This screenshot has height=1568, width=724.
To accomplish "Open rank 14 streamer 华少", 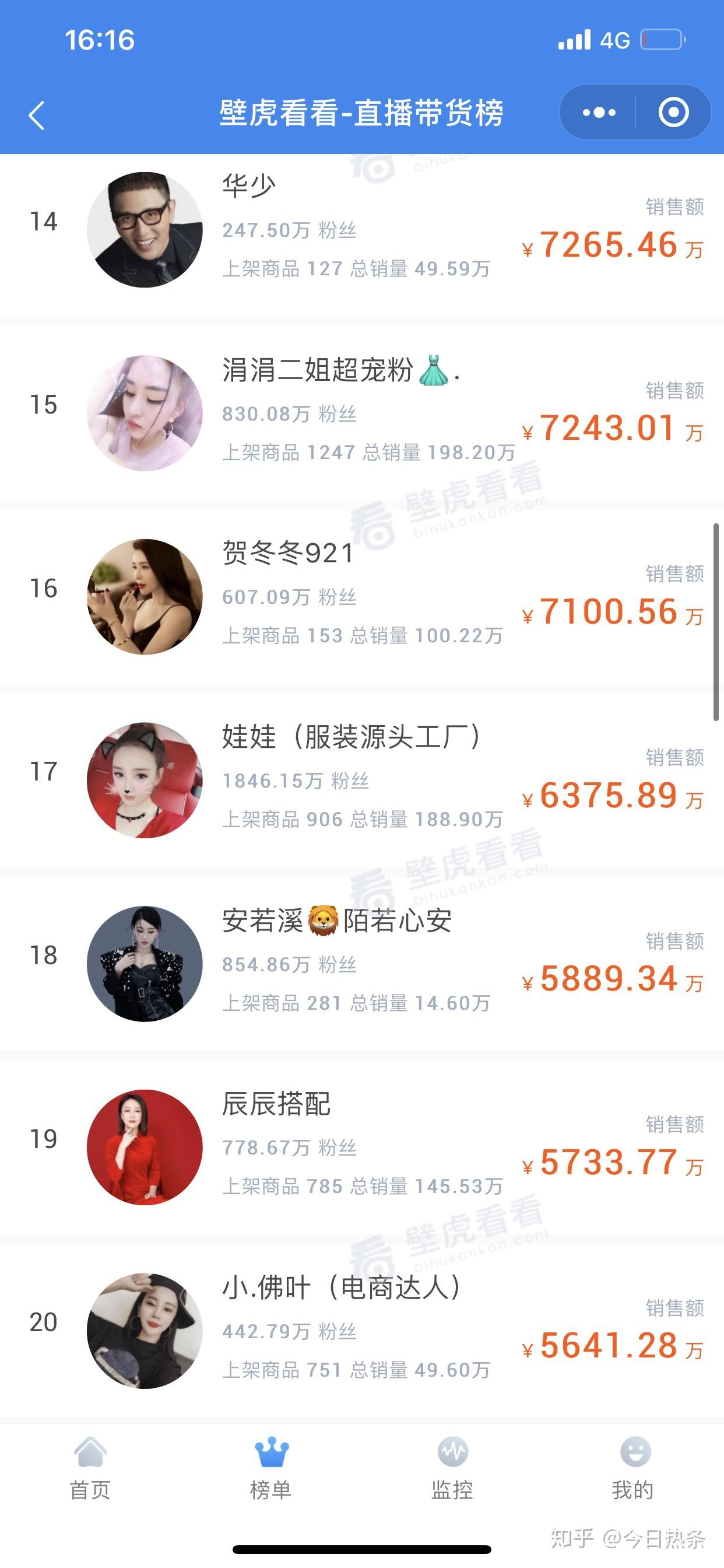I will click(x=362, y=230).
